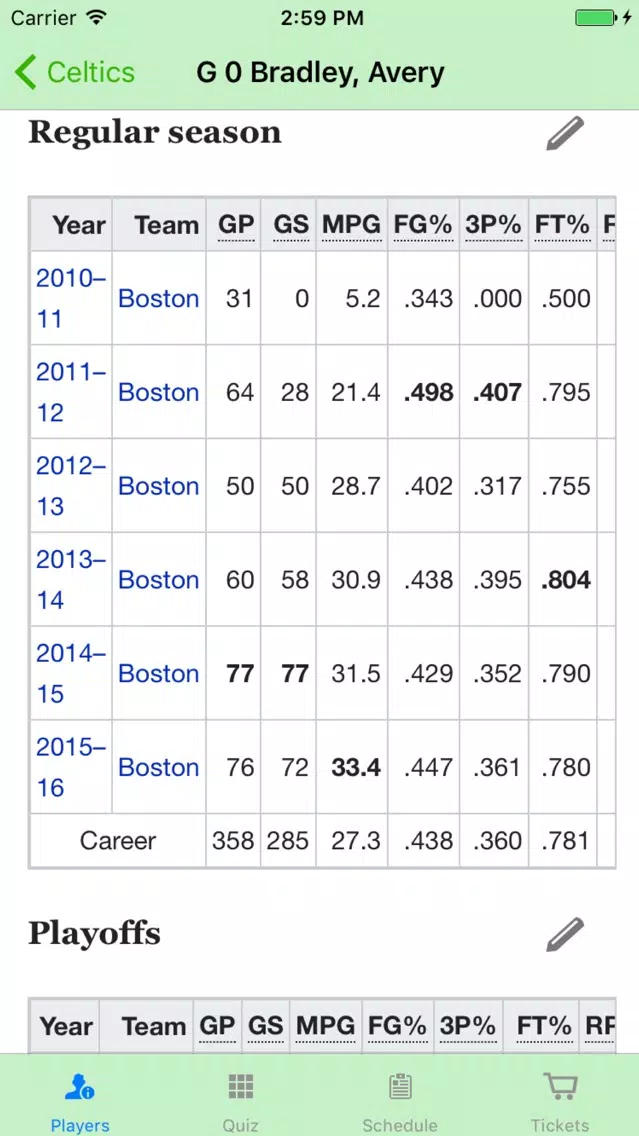The width and height of the screenshot is (639, 1136).
Task: Open the 2014–15 season link
Action: point(70,673)
